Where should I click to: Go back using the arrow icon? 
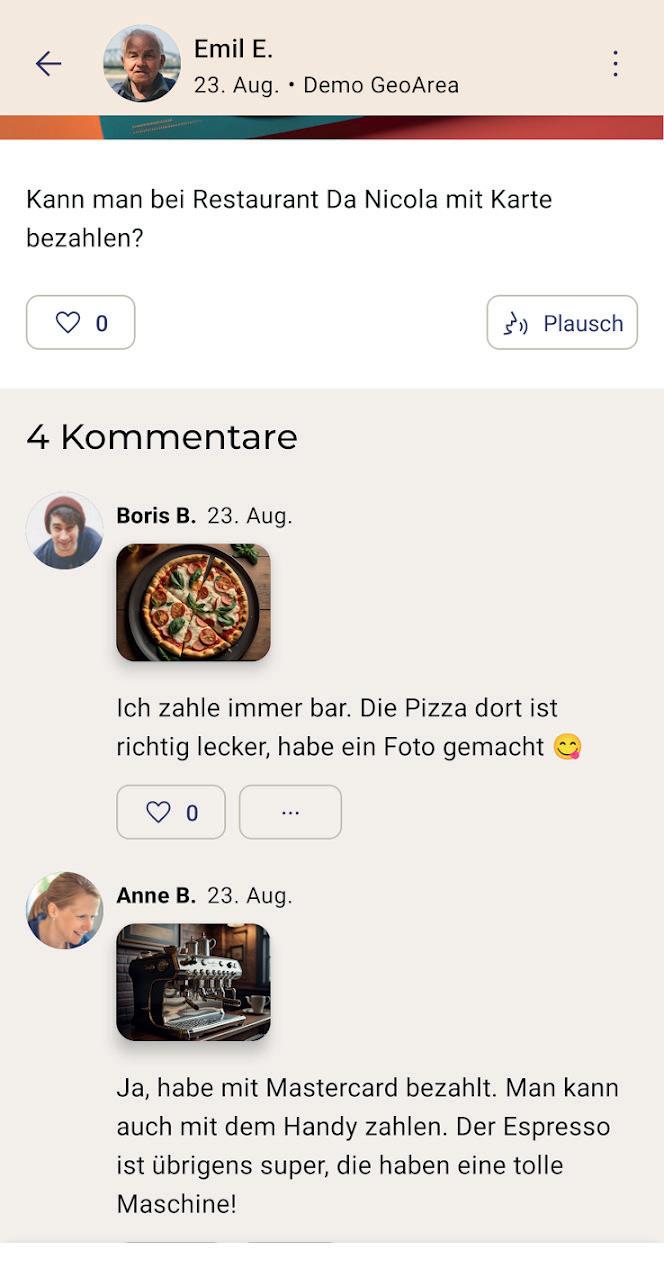coord(48,64)
